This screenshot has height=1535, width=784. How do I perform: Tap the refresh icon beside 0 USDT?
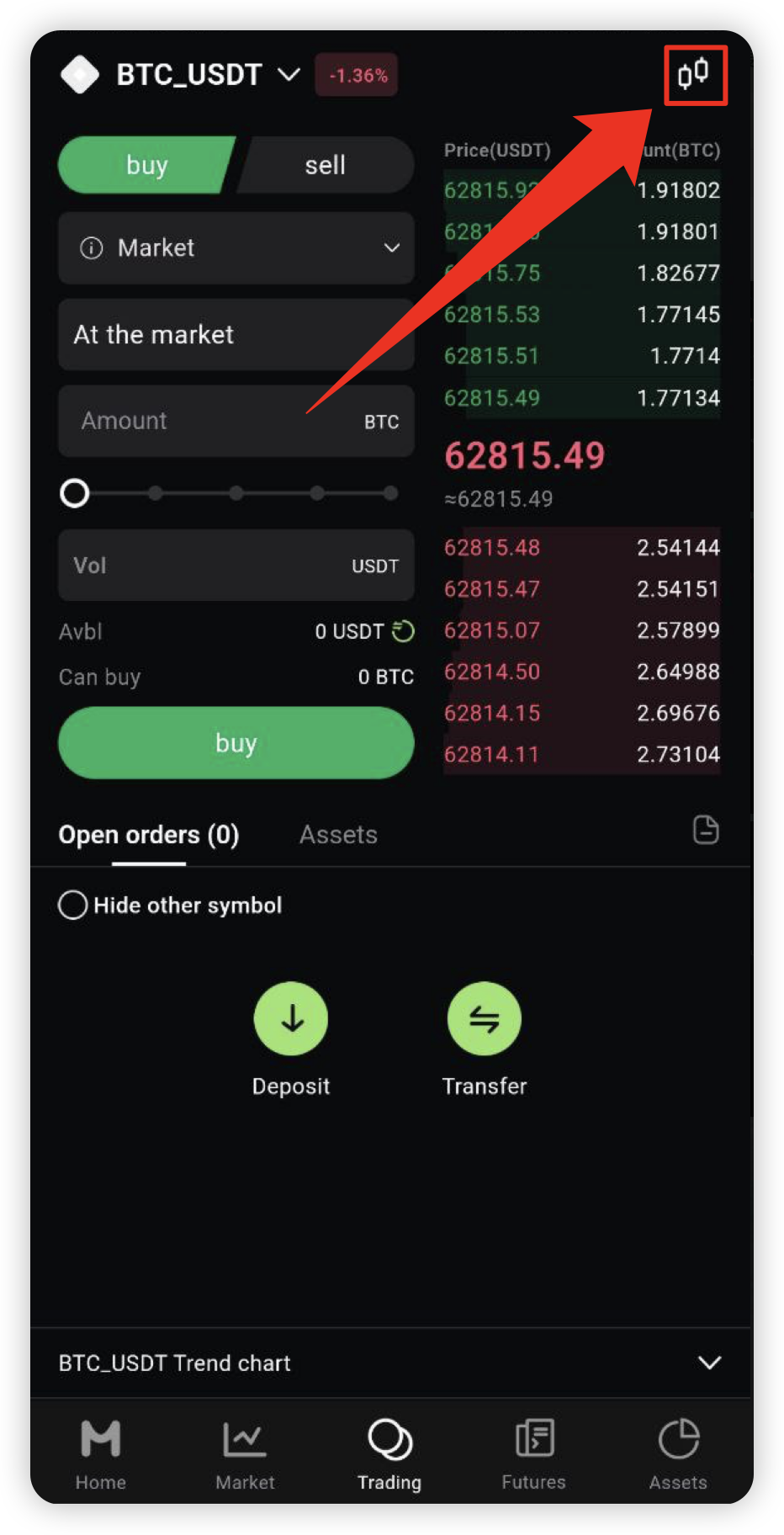pos(404,631)
